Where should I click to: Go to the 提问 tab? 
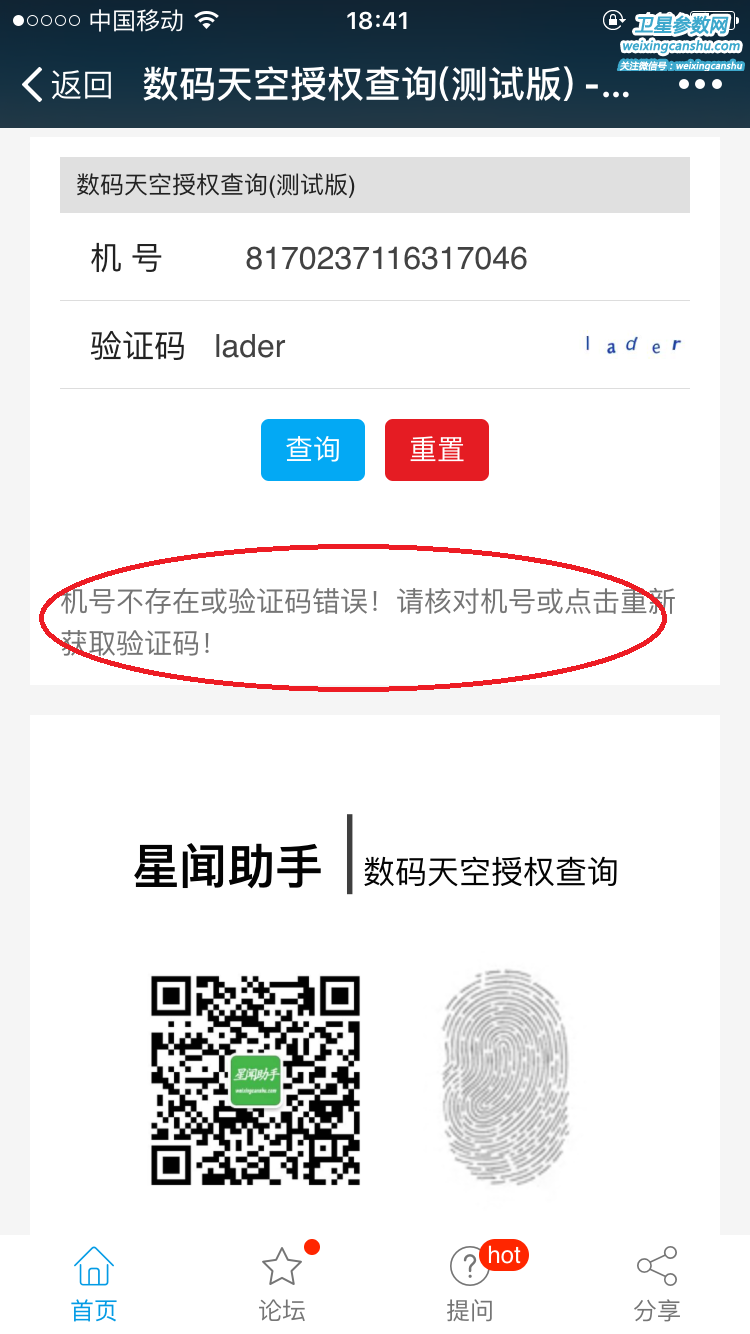(x=470, y=1285)
